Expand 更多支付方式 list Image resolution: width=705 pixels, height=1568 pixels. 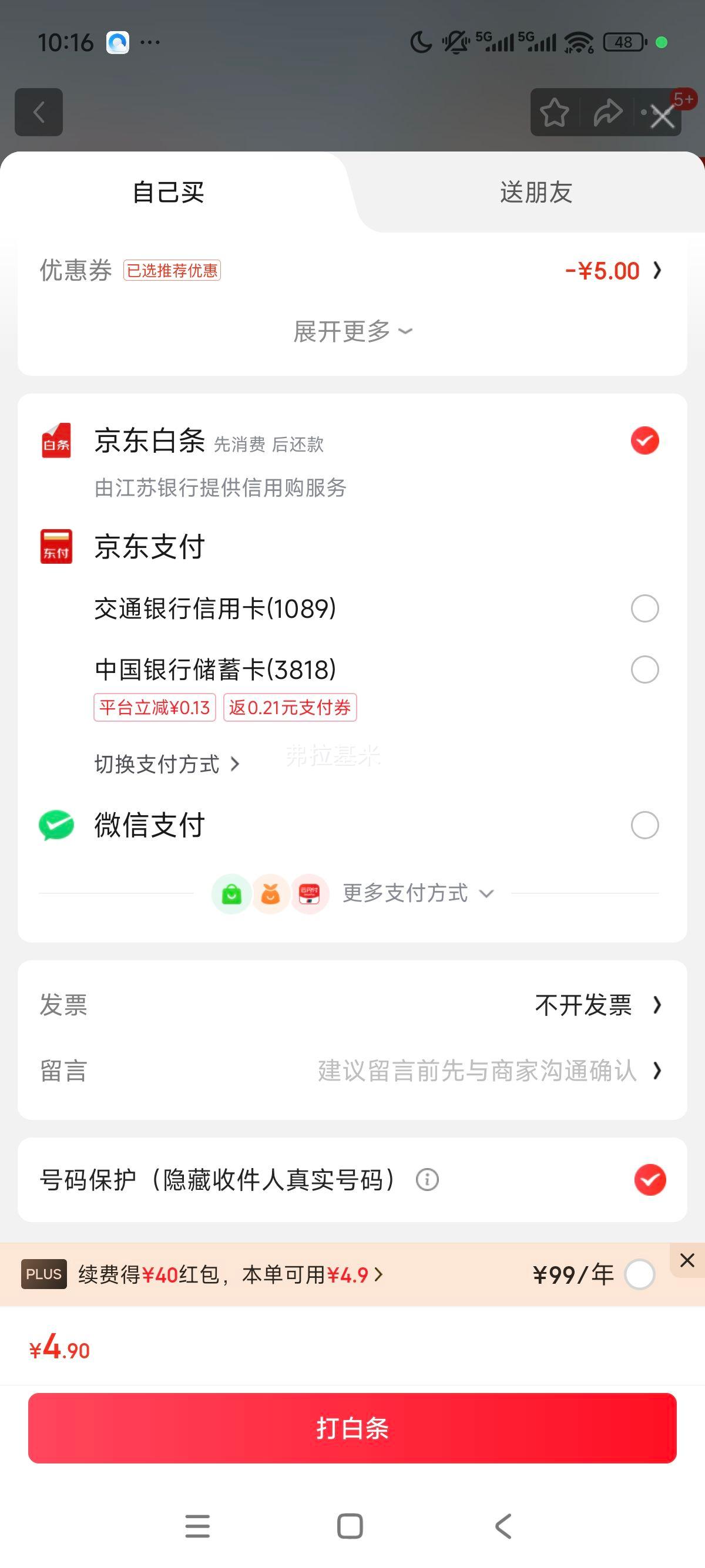[x=418, y=893]
